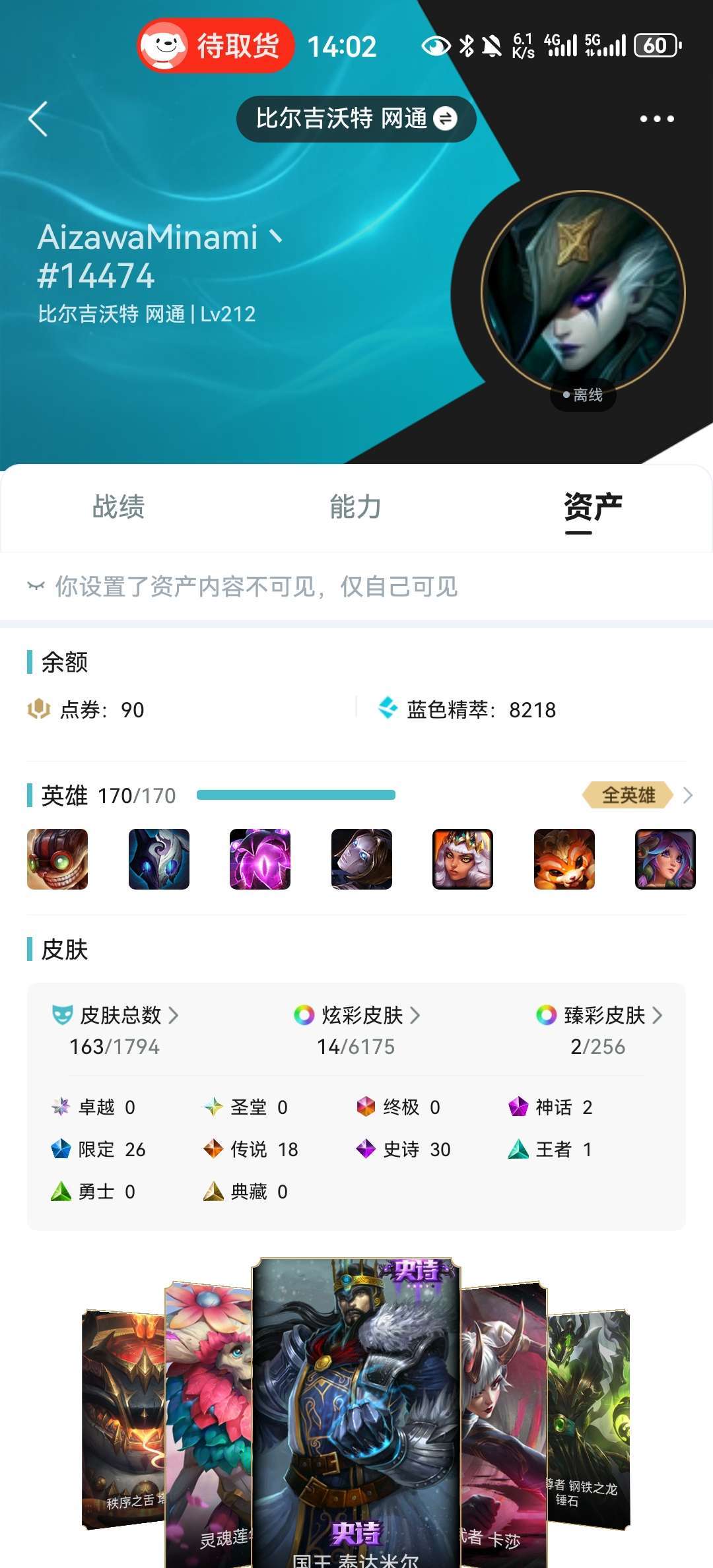Go back using the top-left arrow
The height and width of the screenshot is (1568, 713).
click(x=38, y=119)
